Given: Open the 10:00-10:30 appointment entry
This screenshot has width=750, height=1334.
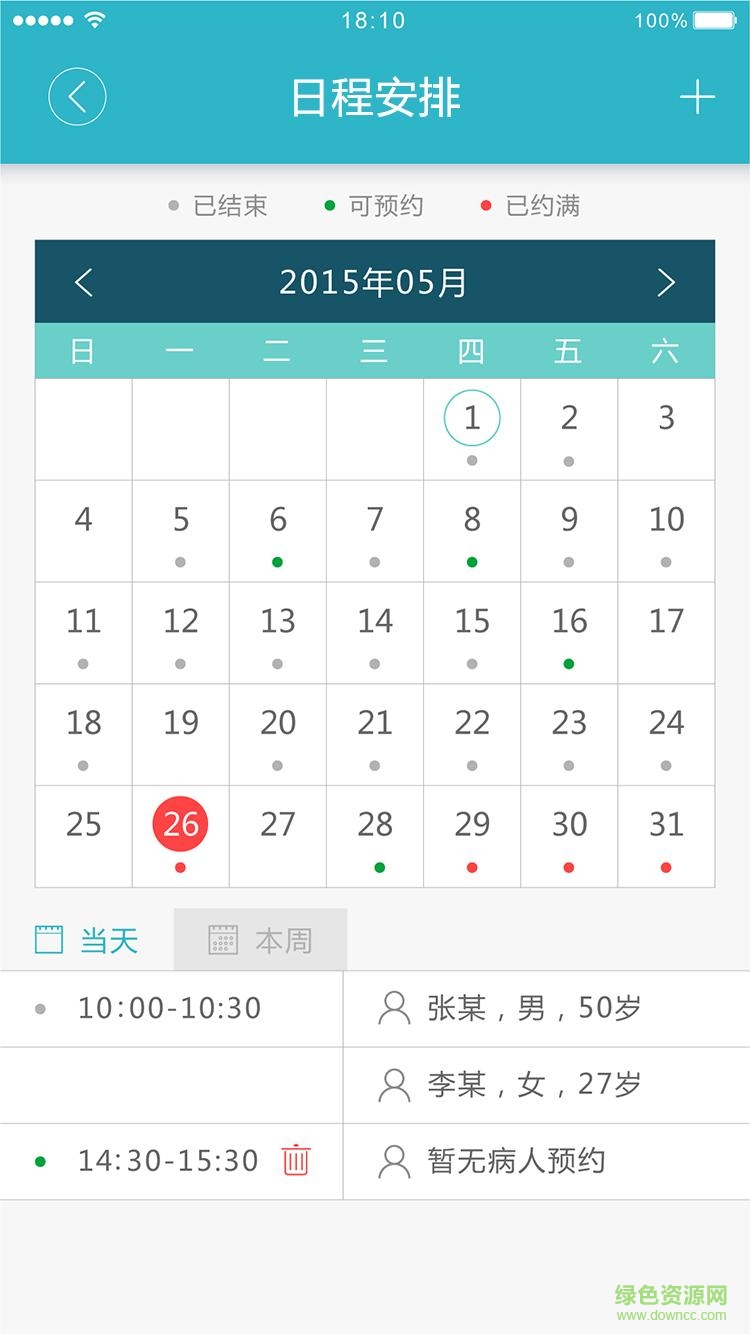Looking at the screenshot, I should [168, 1009].
